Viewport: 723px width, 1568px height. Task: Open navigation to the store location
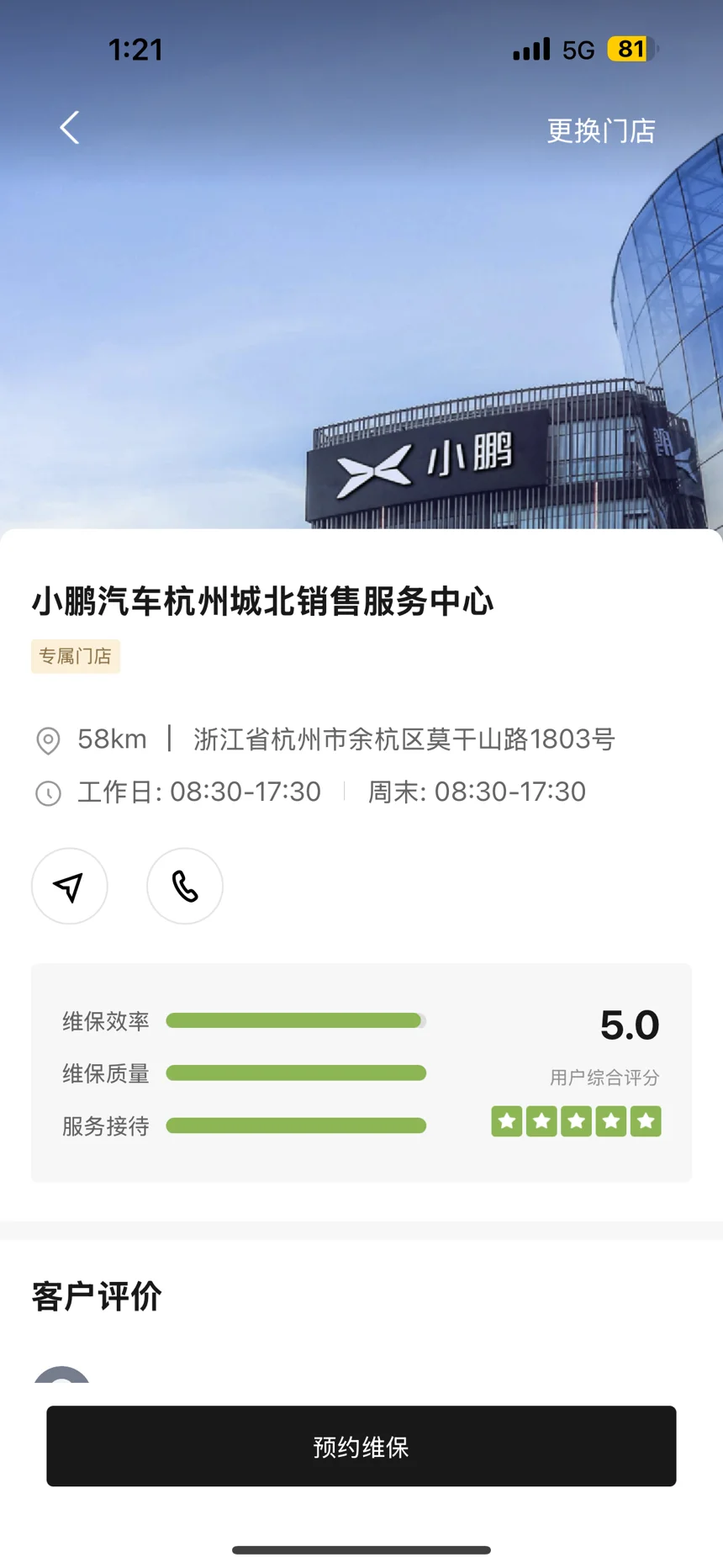69,886
